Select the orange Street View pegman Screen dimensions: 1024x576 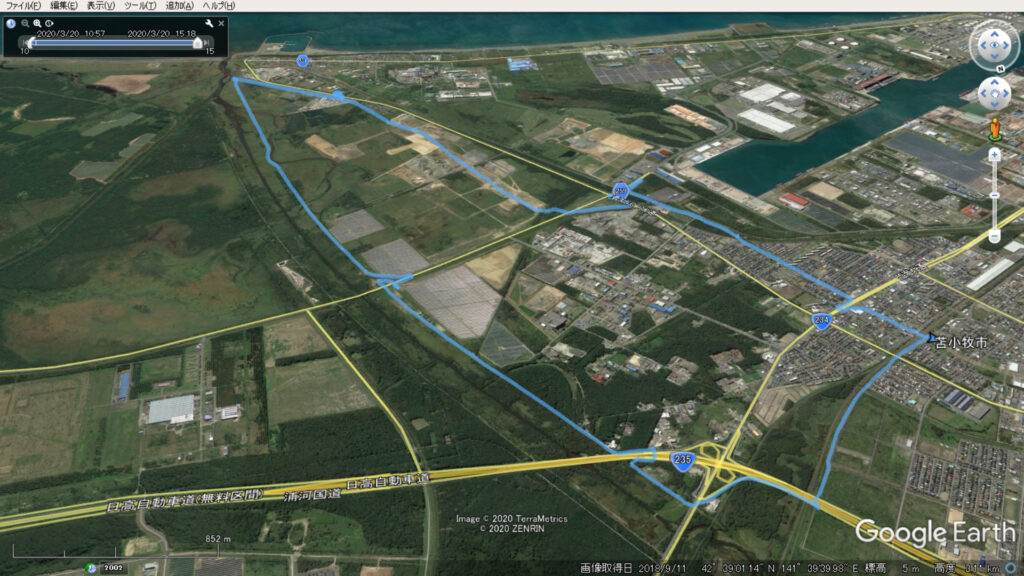point(995,128)
